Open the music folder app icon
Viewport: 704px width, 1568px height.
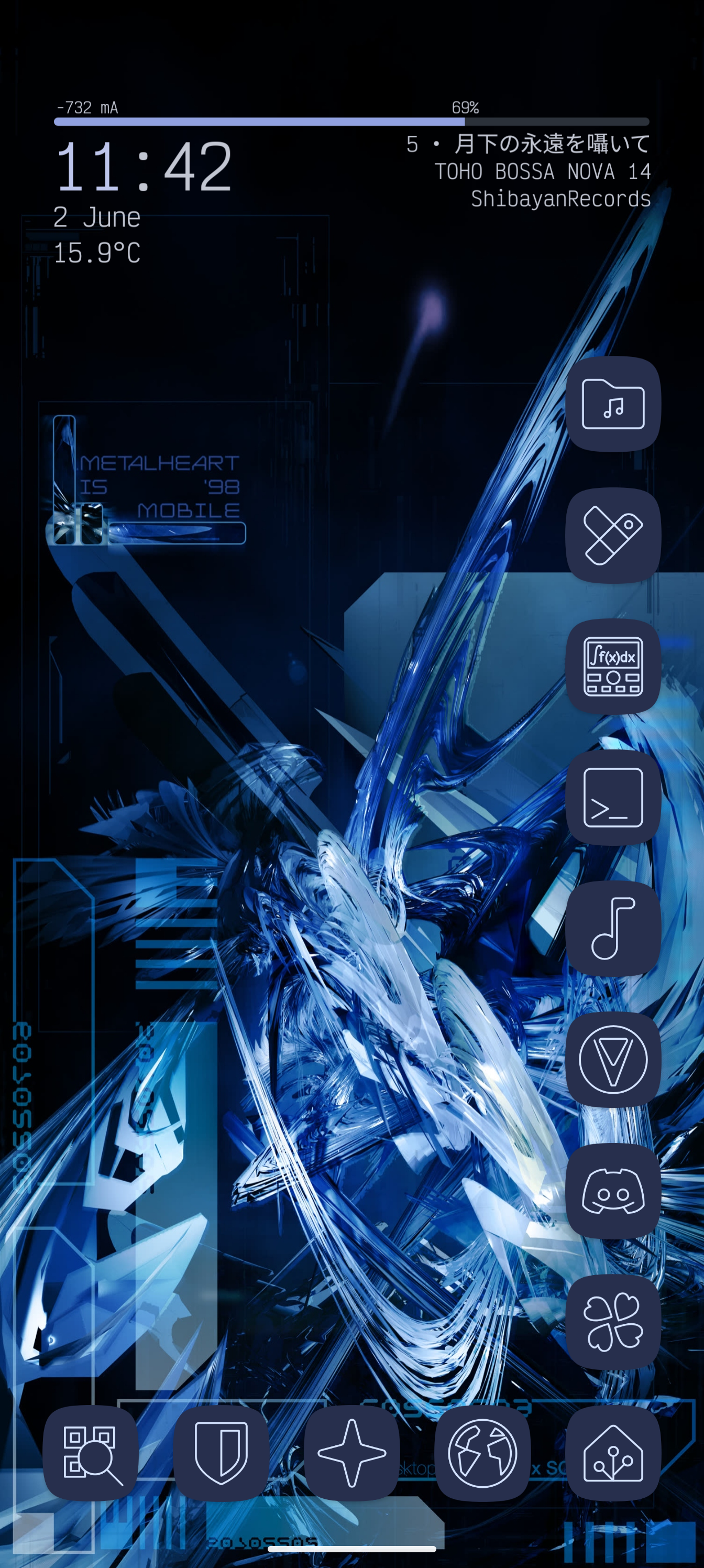click(x=613, y=404)
